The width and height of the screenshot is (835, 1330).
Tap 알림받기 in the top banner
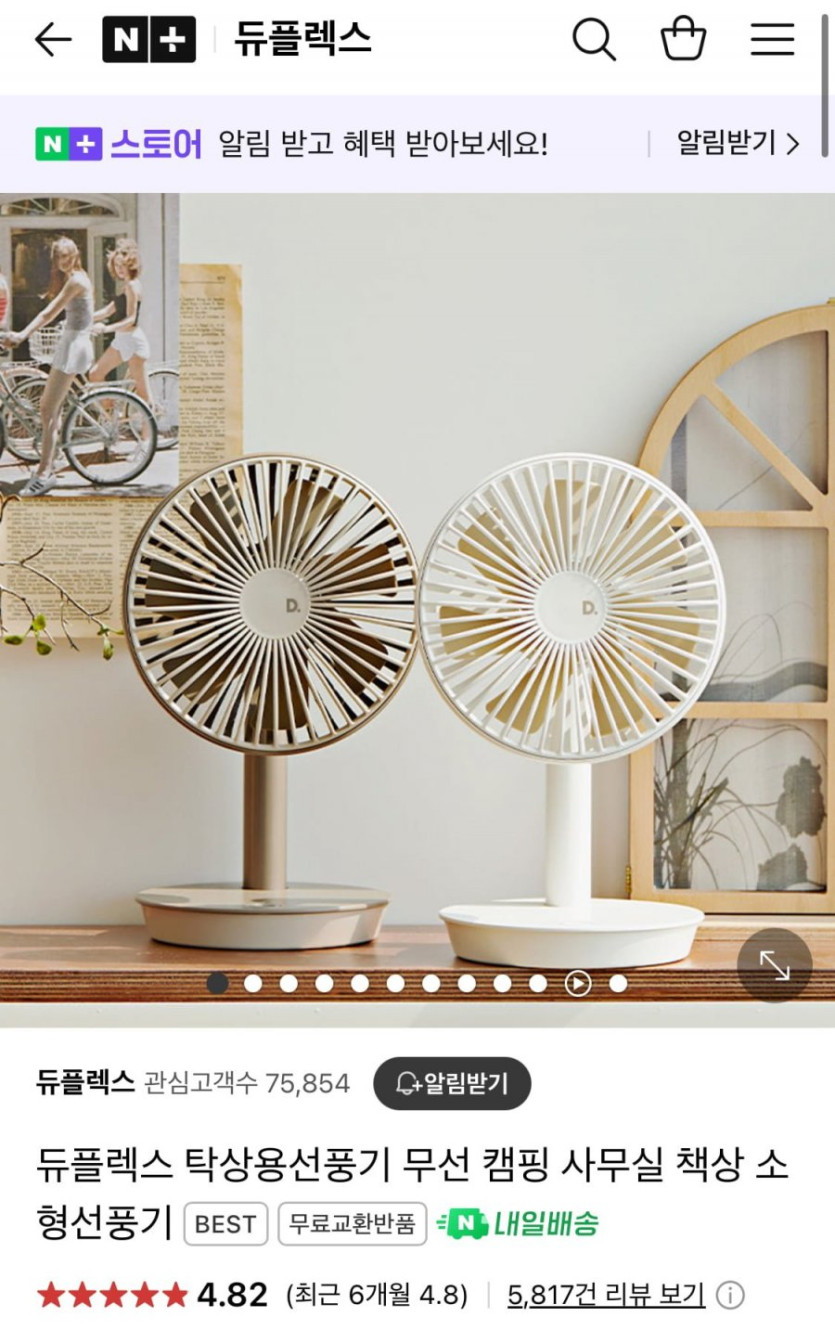739,144
